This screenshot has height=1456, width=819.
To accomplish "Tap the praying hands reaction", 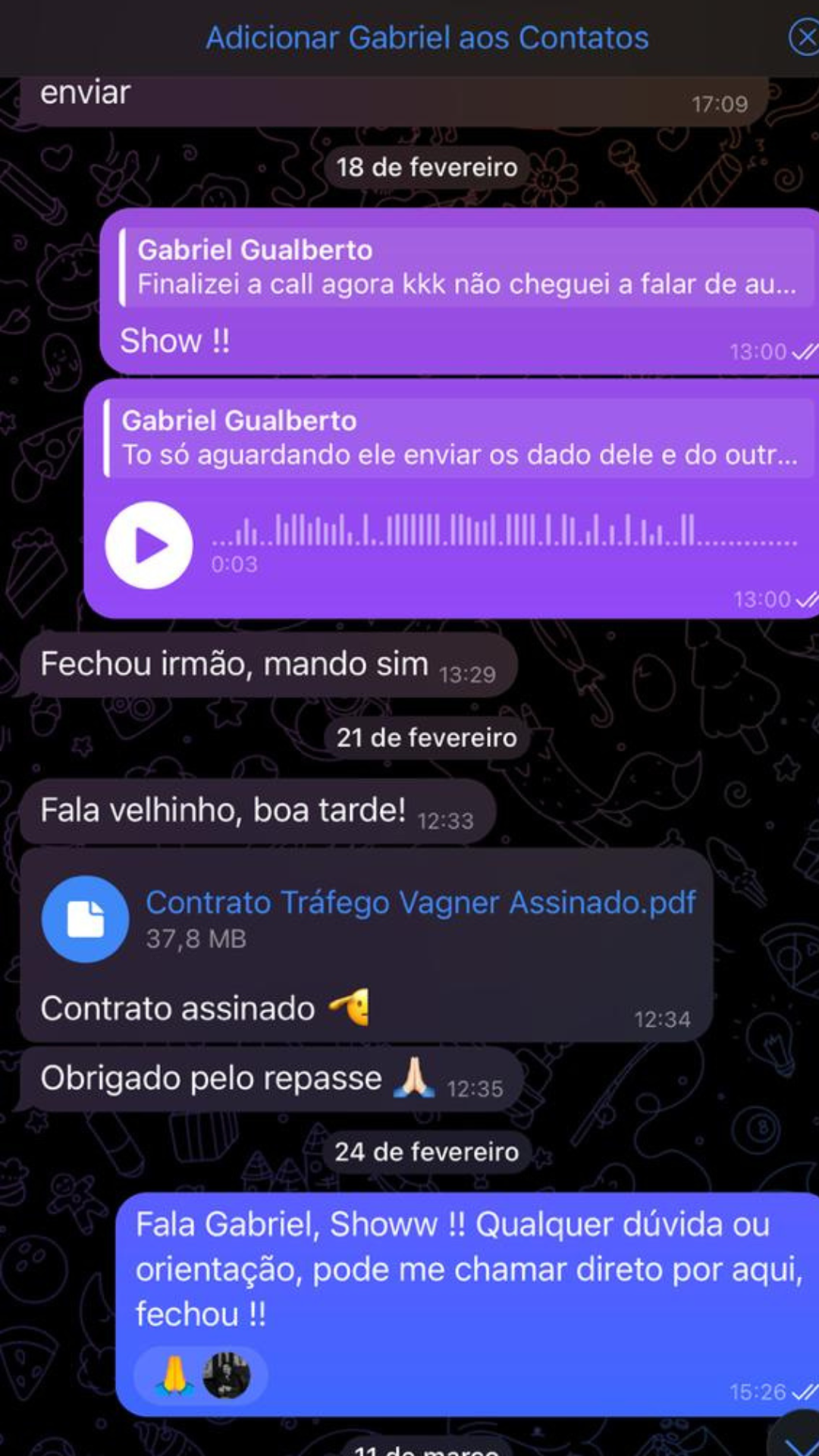I will pyautogui.click(x=174, y=1374).
